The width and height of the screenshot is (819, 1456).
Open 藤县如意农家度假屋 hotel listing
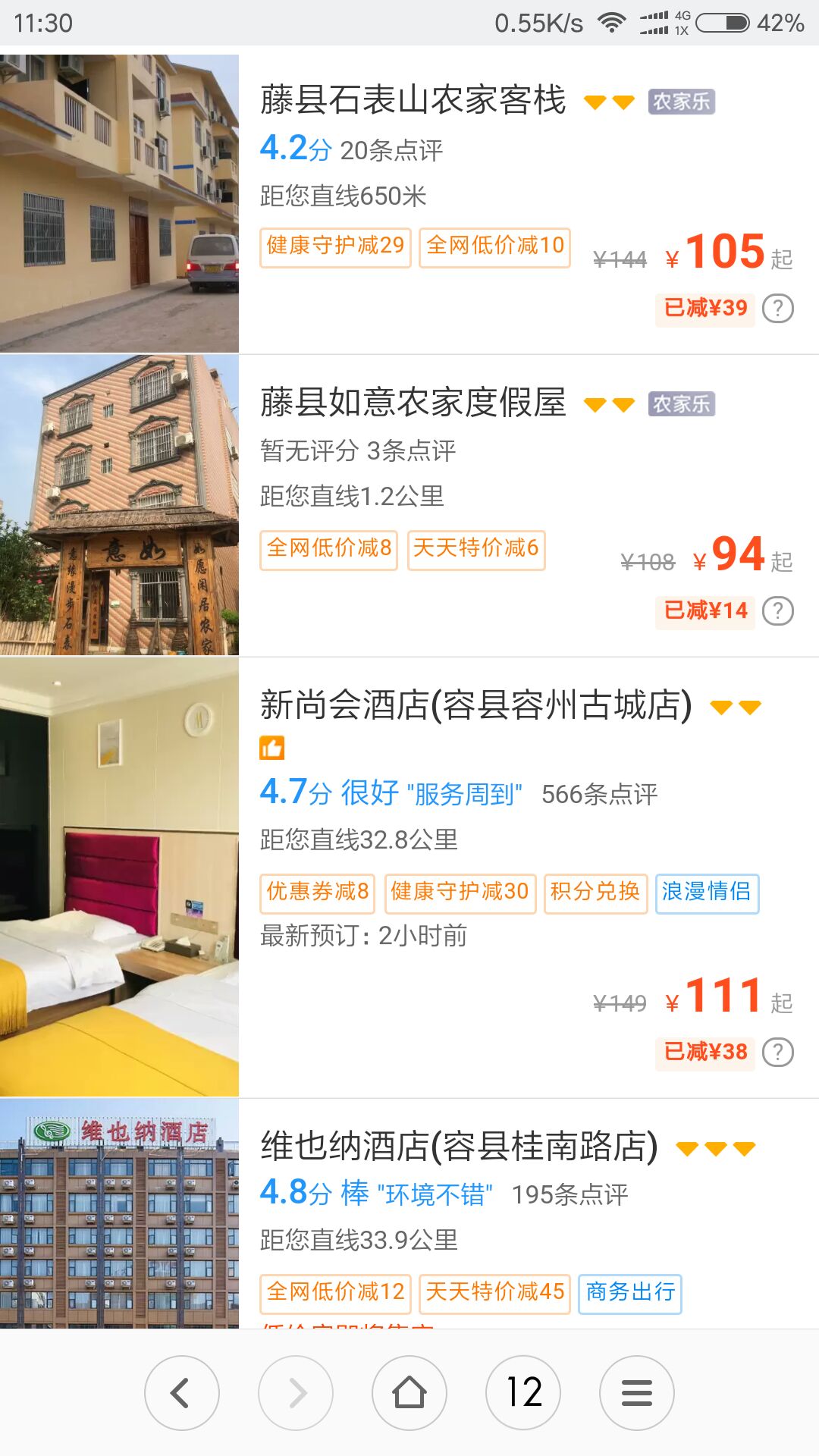pyautogui.click(x=413, y=403)
